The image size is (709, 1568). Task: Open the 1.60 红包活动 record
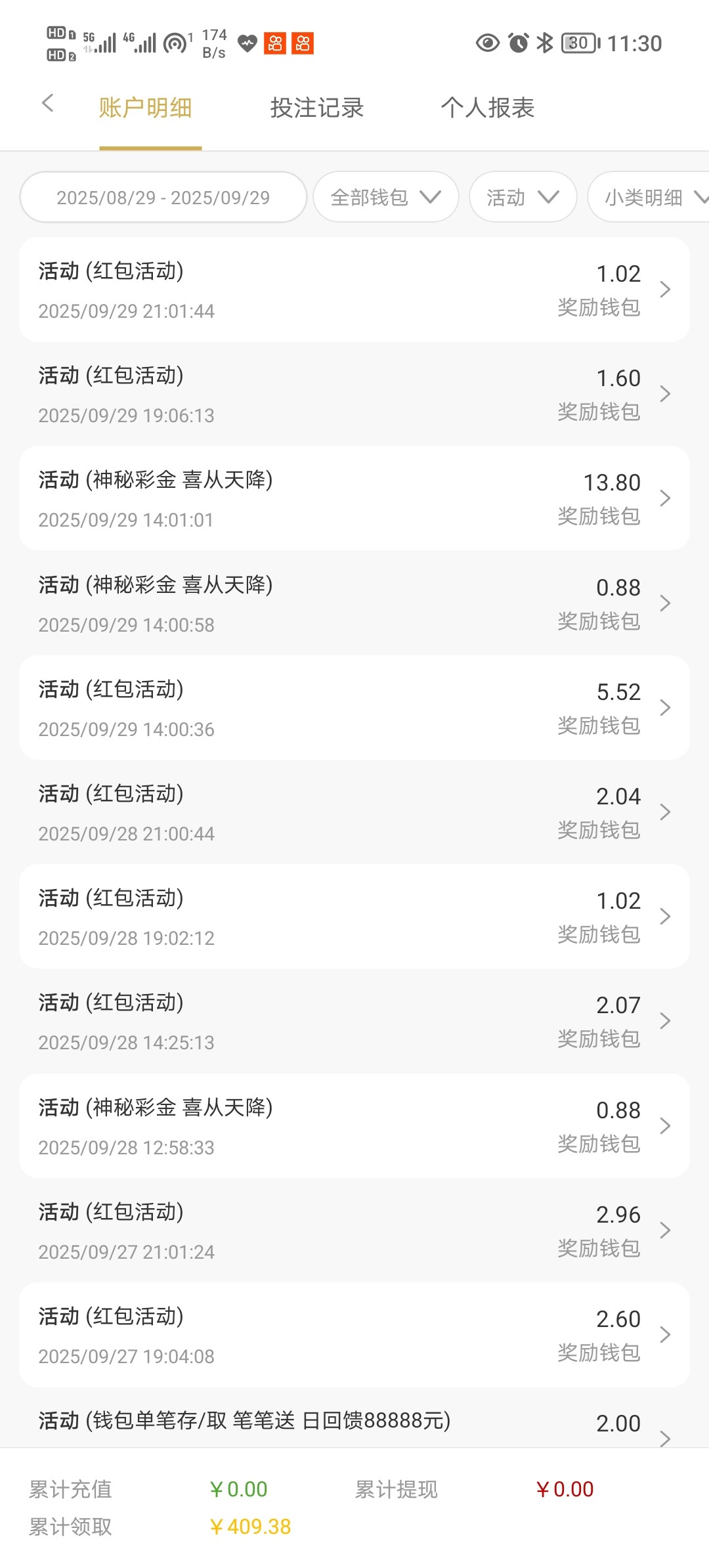[x=354, y=394]
